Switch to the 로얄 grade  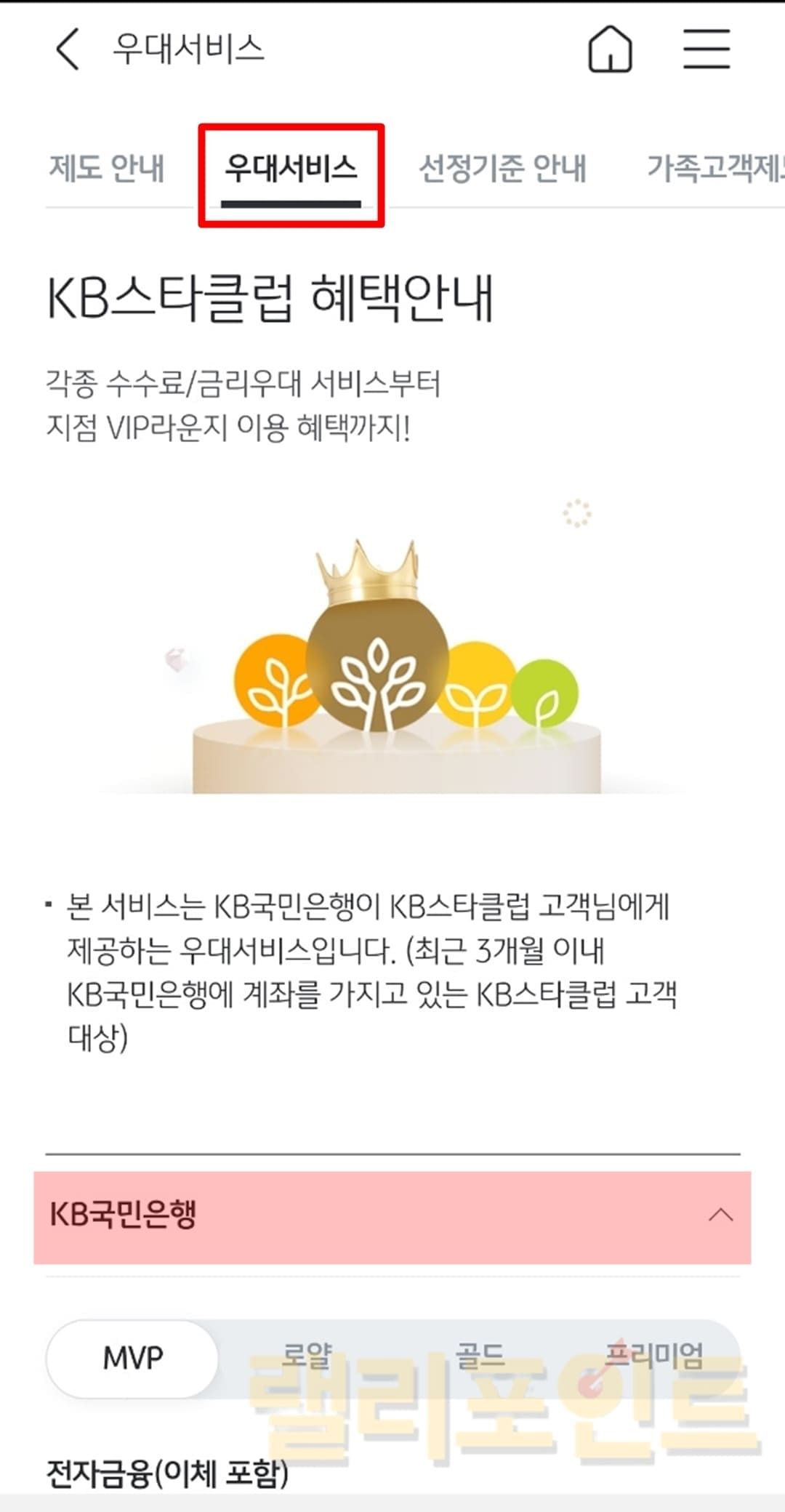(x=307, y=1356)
